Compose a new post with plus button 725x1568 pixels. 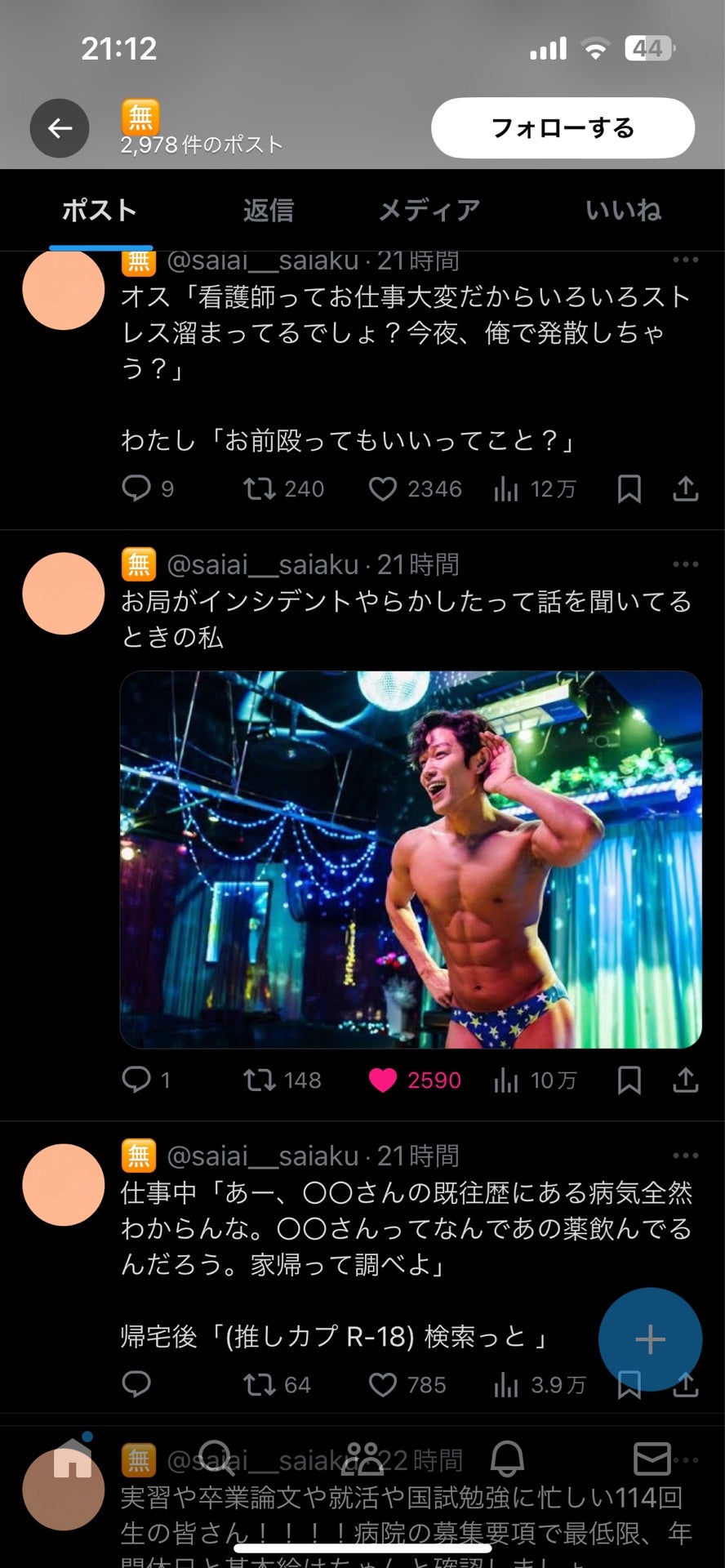650,1340
